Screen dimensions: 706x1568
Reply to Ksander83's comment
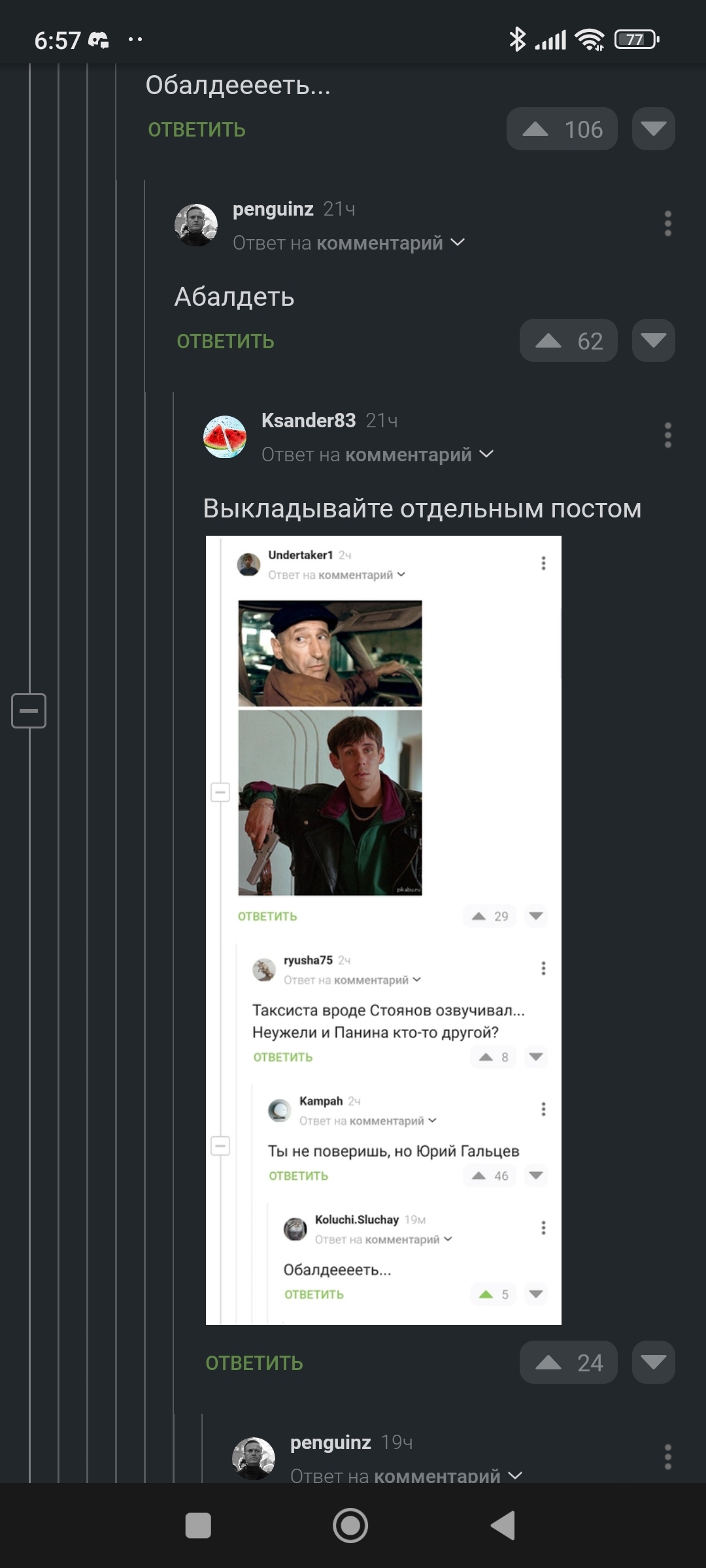point(254,1363)
